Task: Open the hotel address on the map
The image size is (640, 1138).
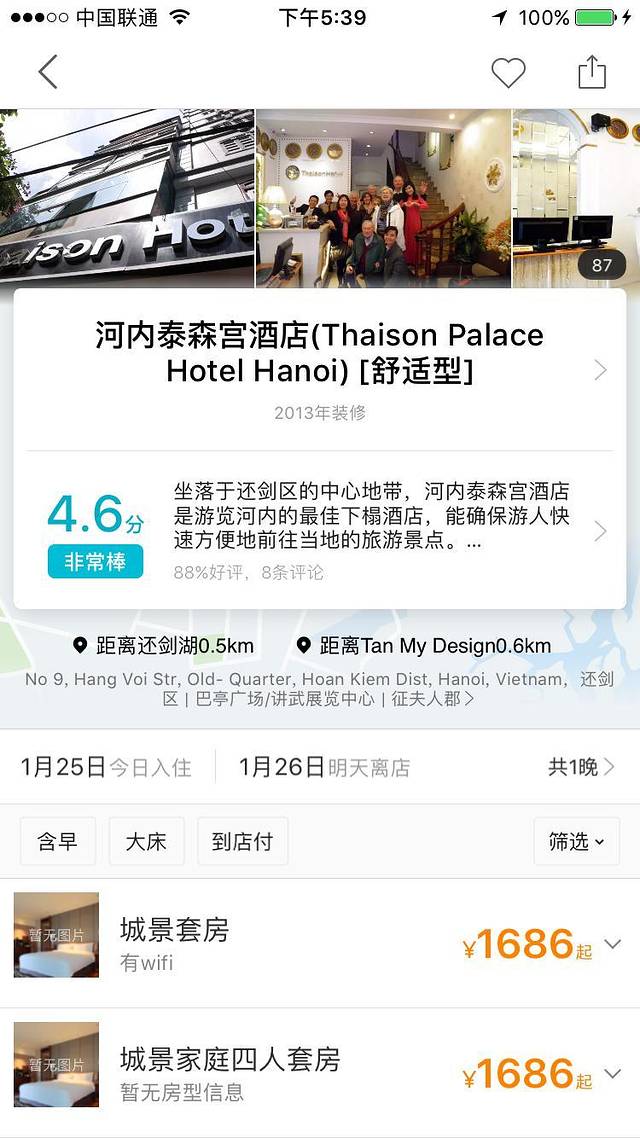Action: click(x=320, y=688)
